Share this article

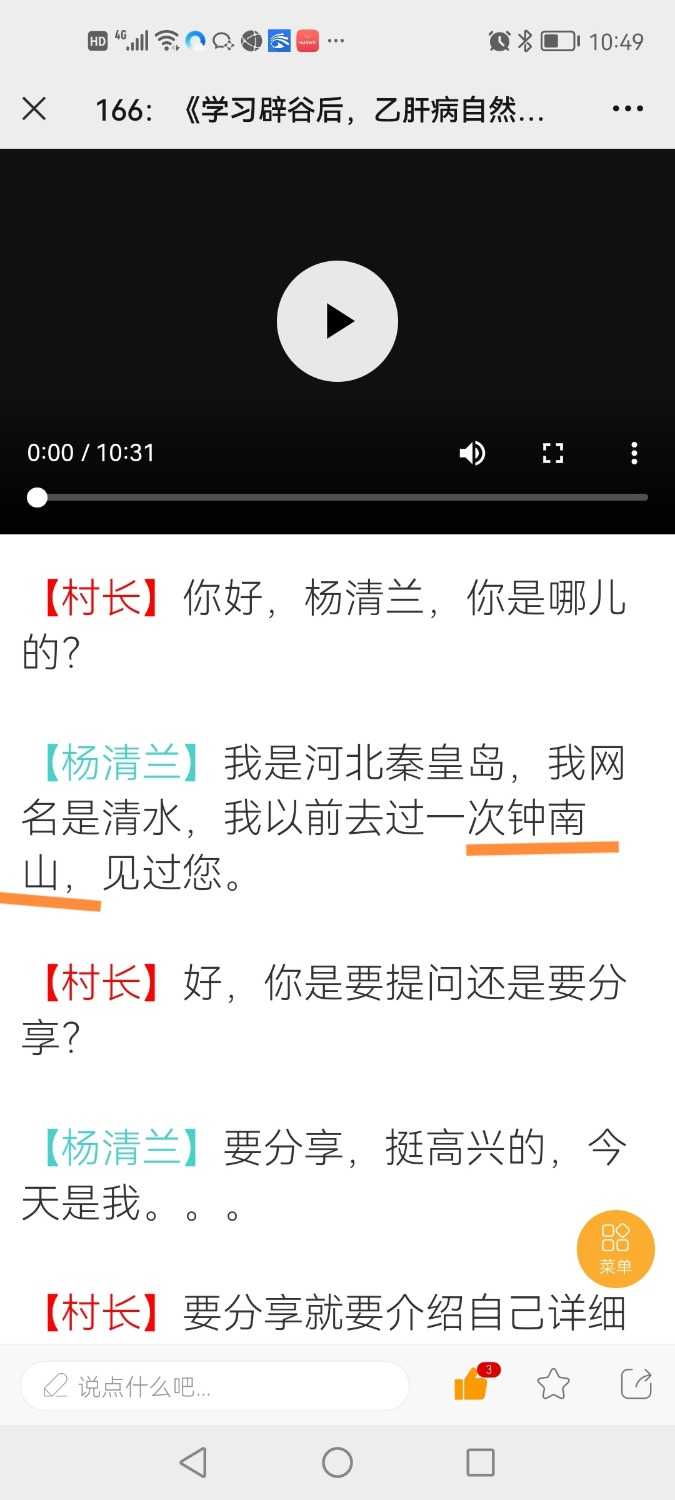636,1384
